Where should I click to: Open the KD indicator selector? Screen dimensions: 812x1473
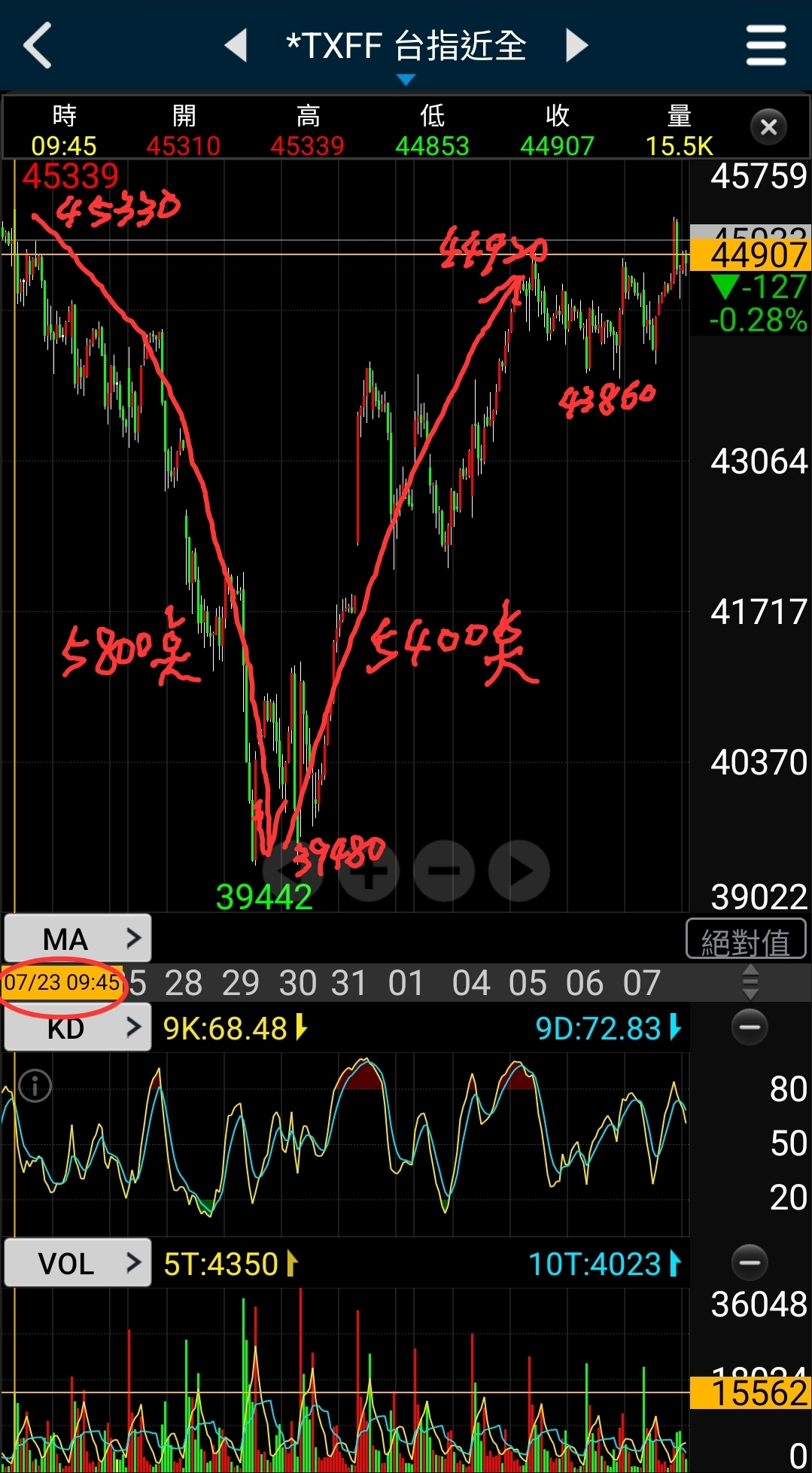[78, 1027]
